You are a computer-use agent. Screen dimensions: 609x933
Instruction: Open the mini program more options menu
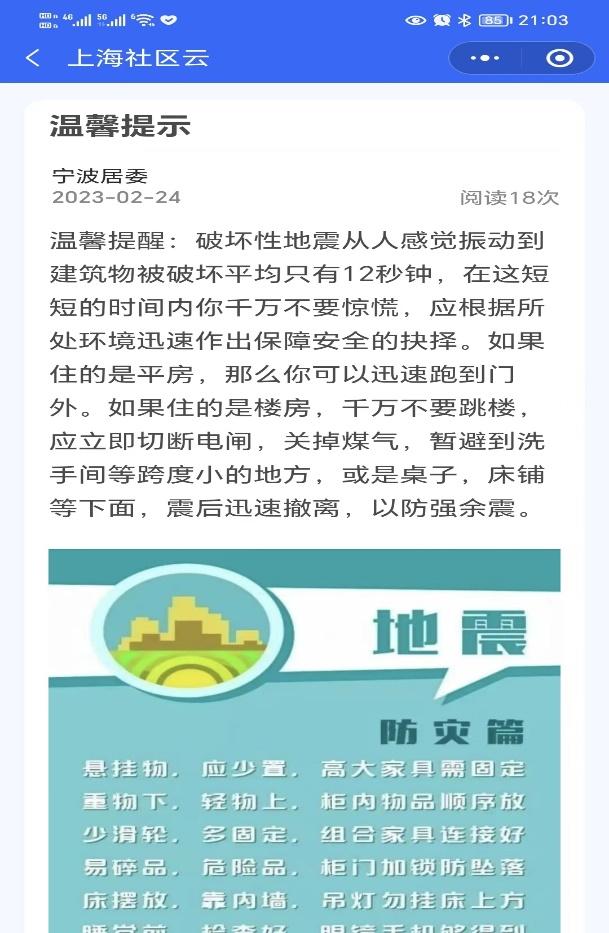(x=485, y=58)
